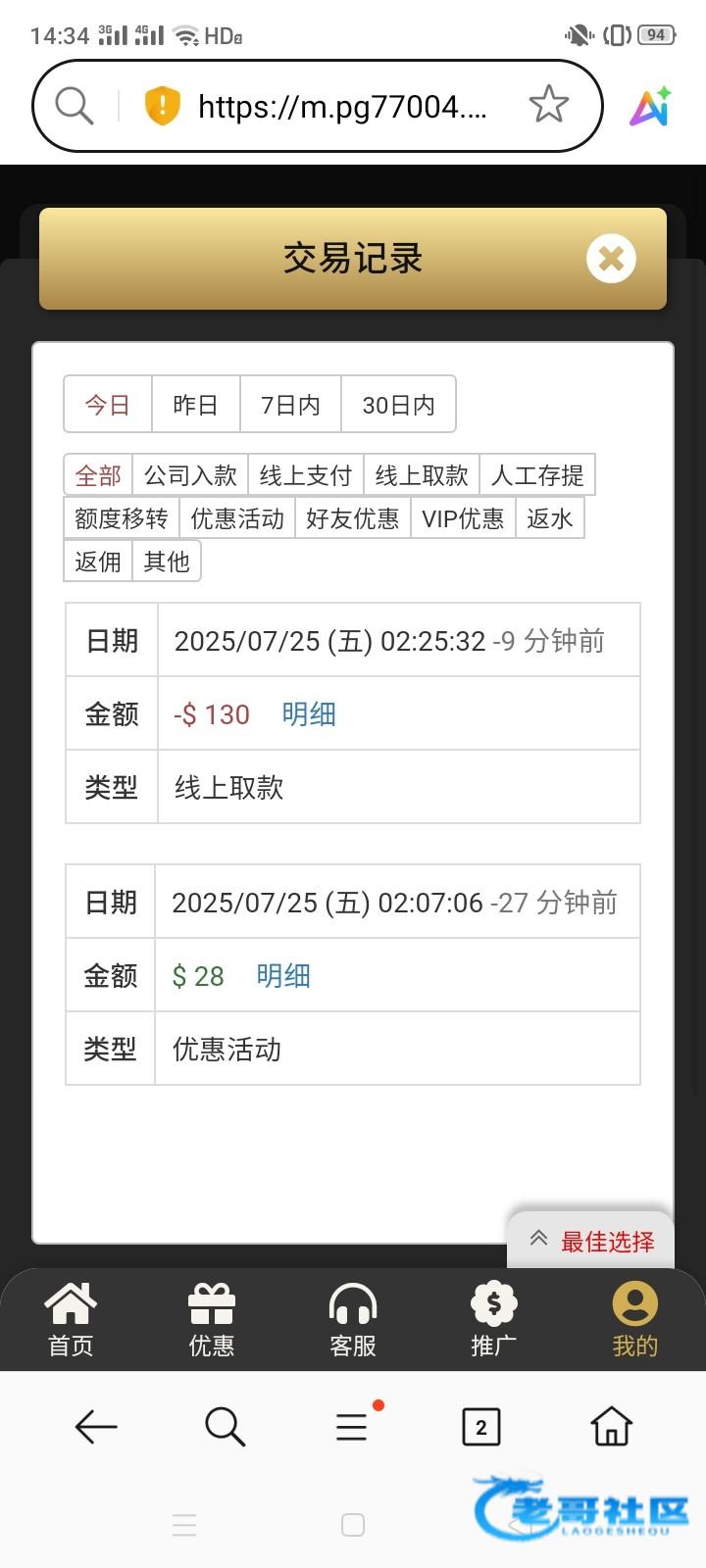Close the 交易记录 dialog
Image resolution: width=706 pixels, height=1568 pixels.
click(611, 259)
